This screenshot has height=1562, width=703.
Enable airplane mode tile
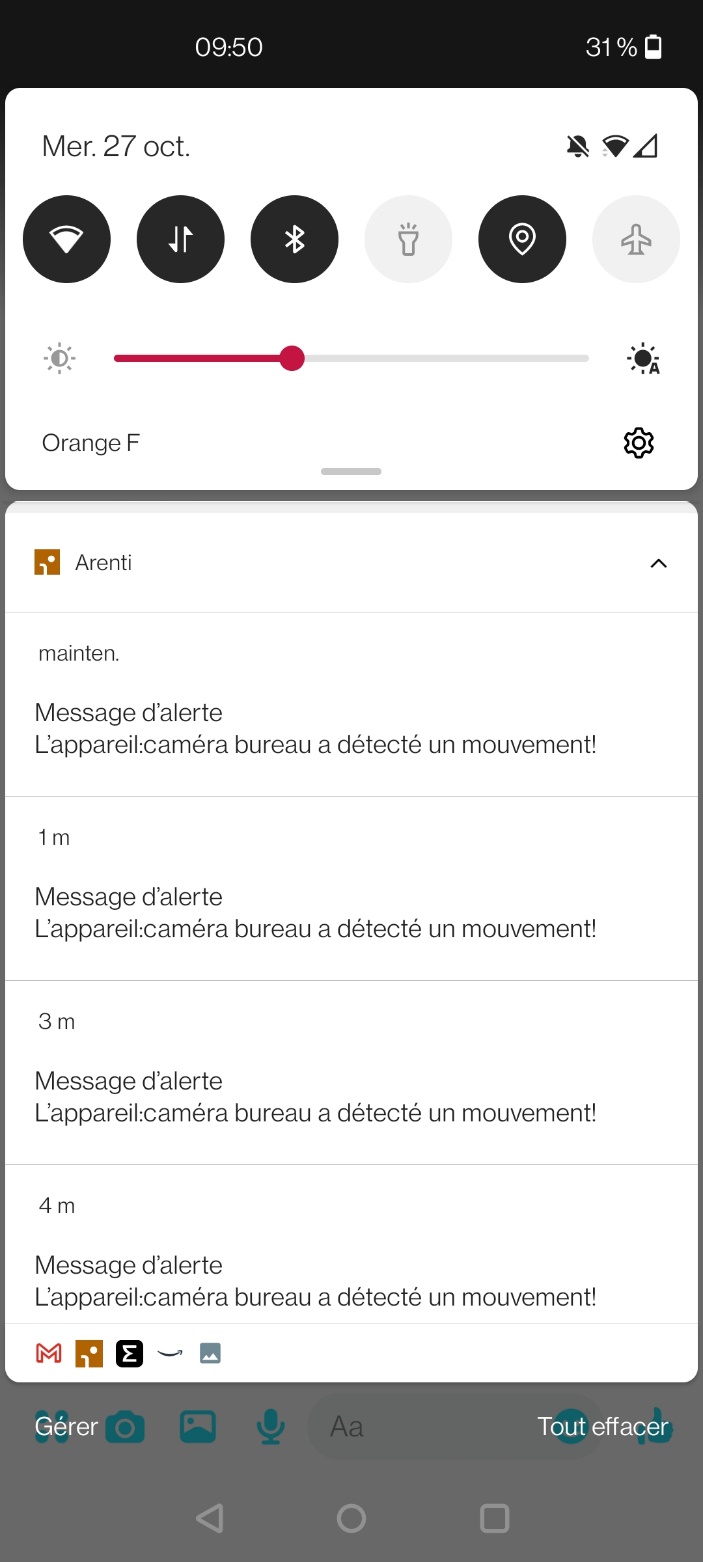pyautogui.click(x=636, y=239)
